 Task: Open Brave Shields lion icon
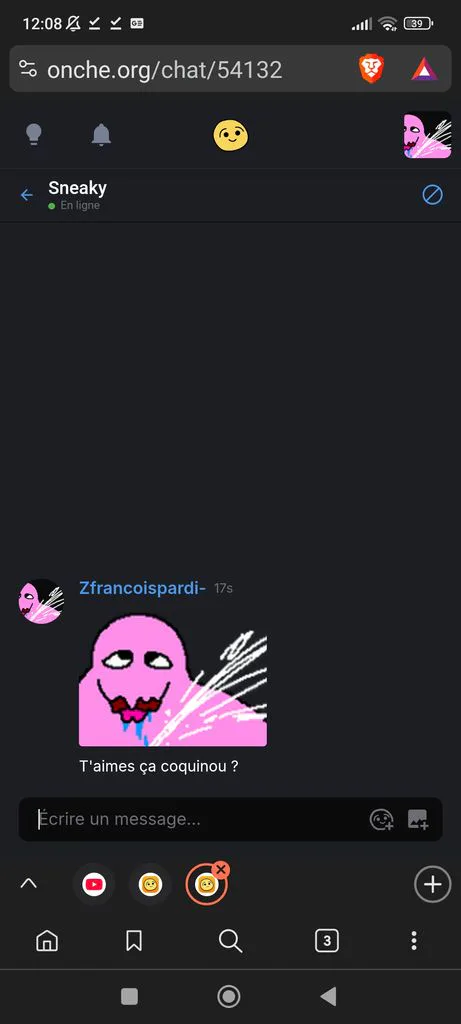371,69
